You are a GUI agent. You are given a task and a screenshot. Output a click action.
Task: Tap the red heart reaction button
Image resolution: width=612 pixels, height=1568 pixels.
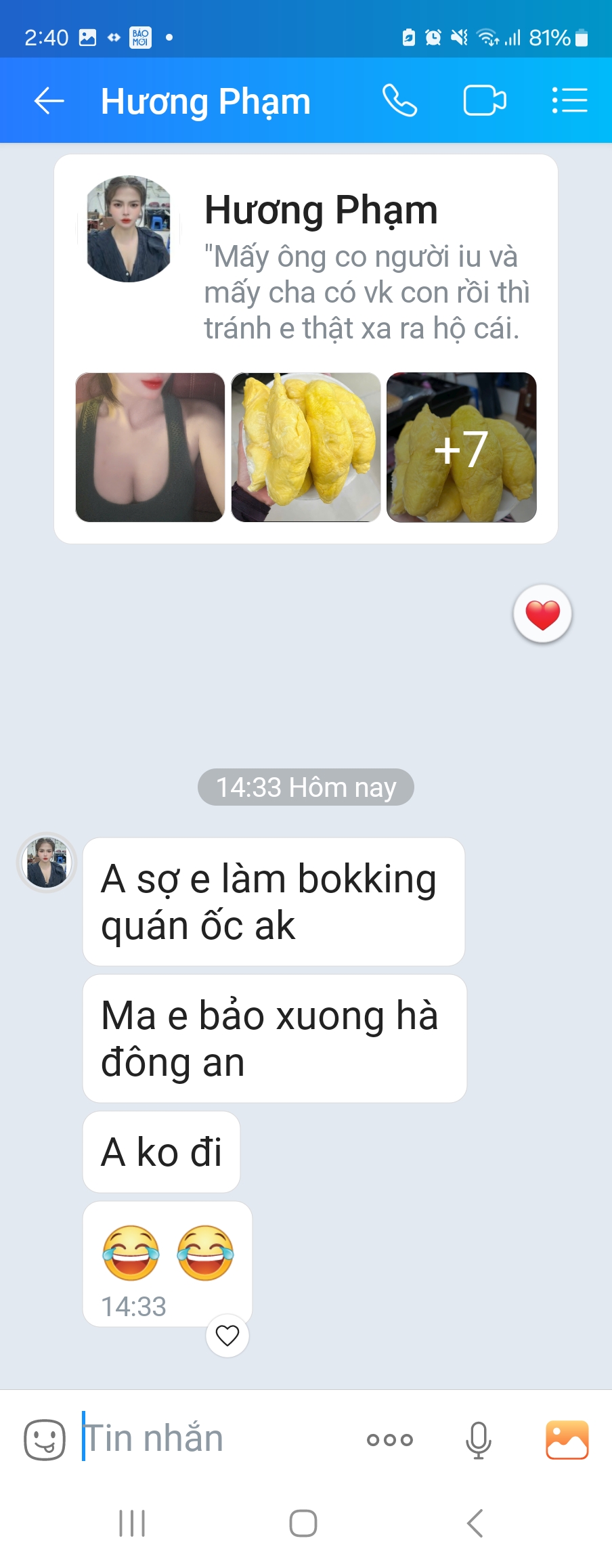pyautogui.click(x=542, y=615)
